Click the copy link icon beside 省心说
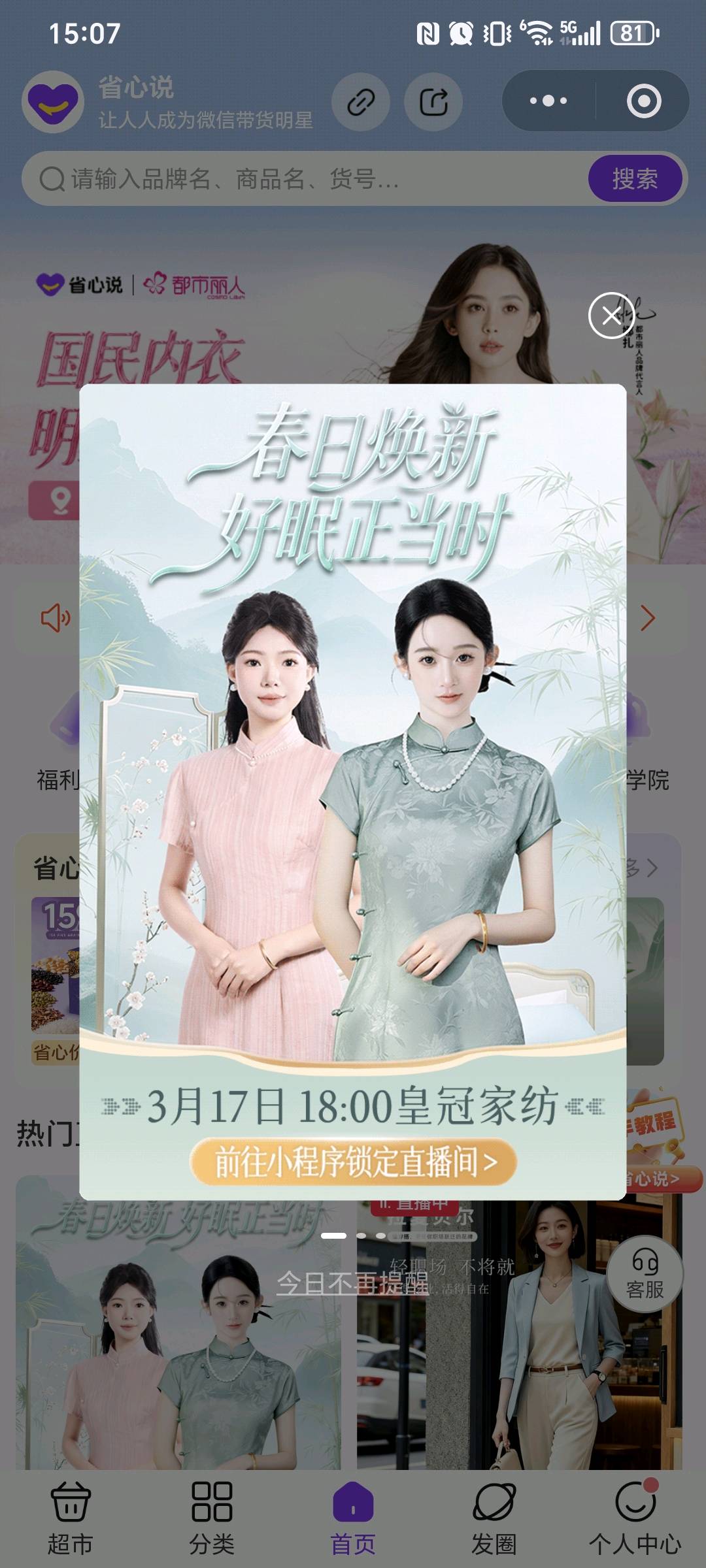Image resolution: width=706 pixels, height=1568 pixels. pos(361,101)
